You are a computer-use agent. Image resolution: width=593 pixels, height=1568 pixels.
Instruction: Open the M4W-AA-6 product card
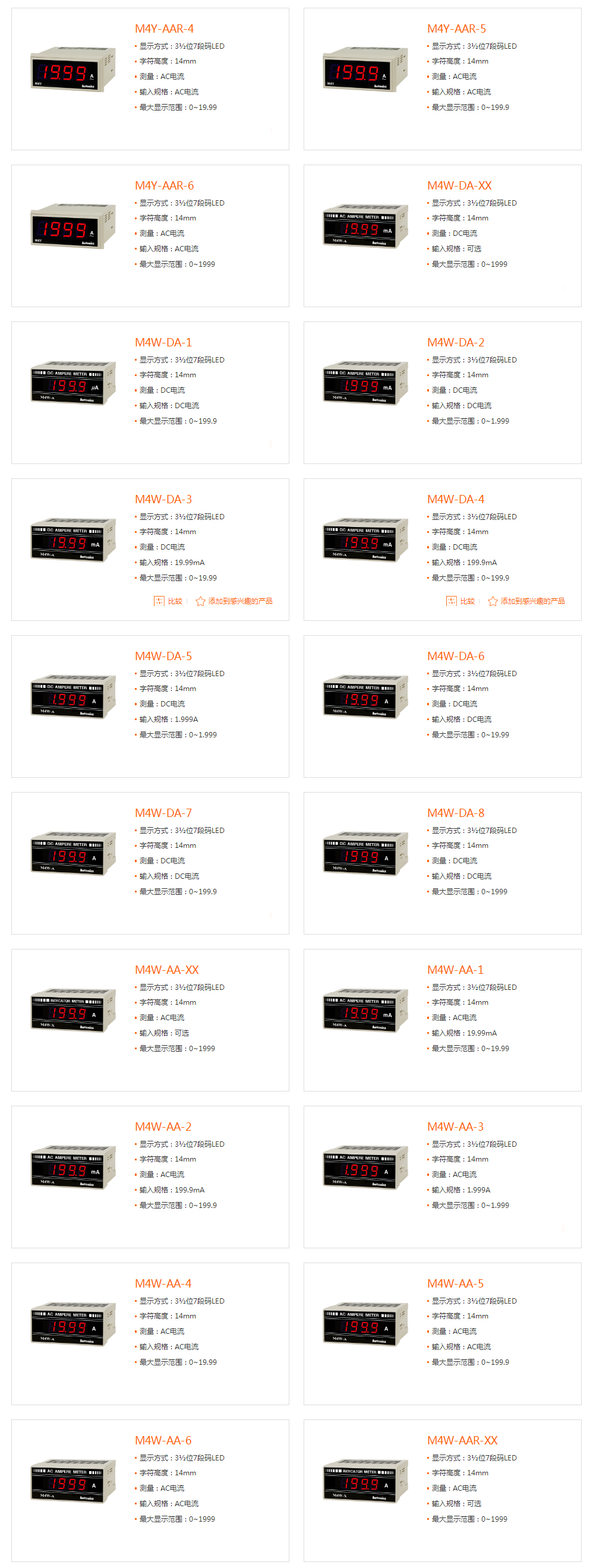(163, 1441)
